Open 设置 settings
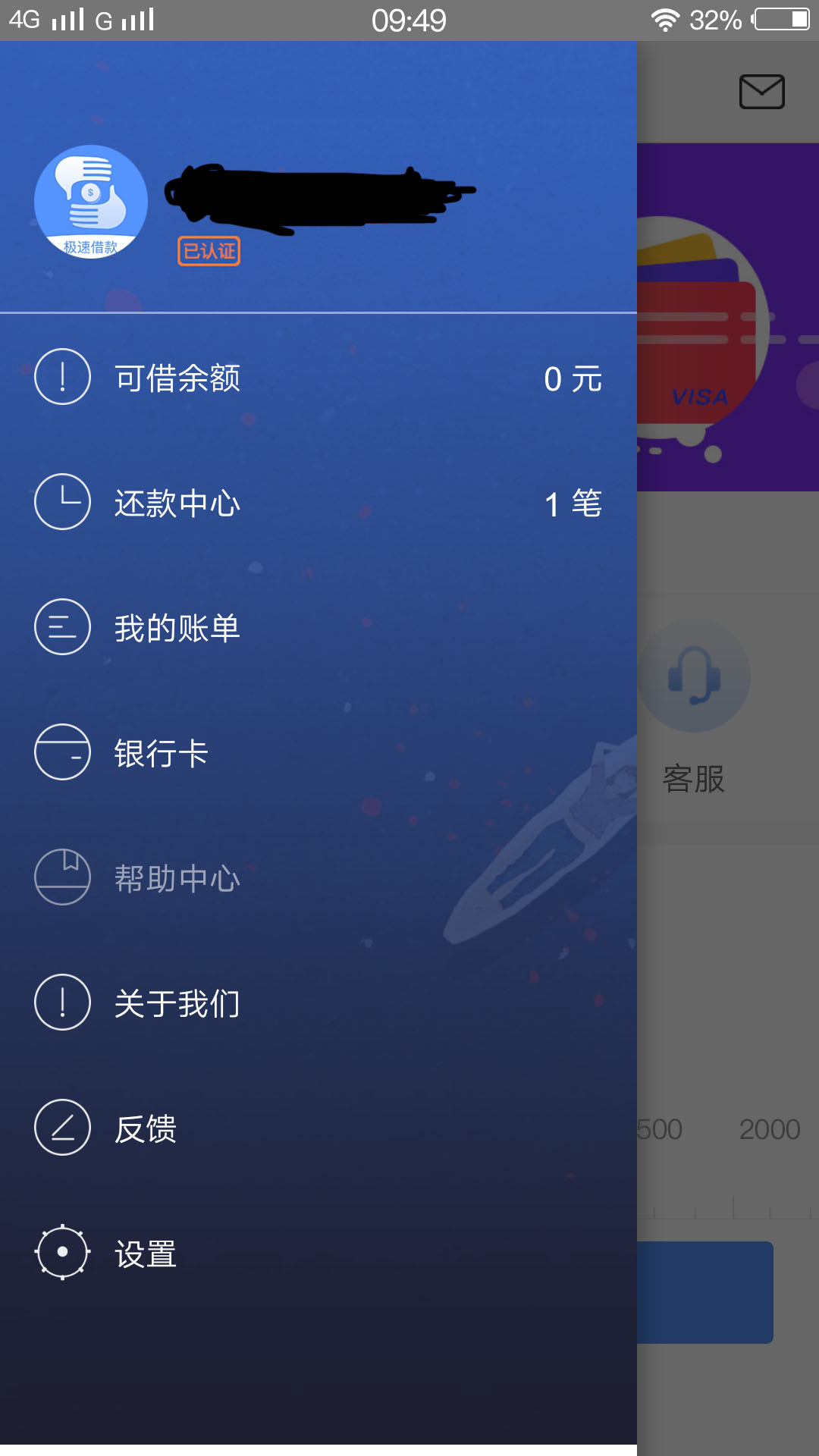 pos(318,1253)
